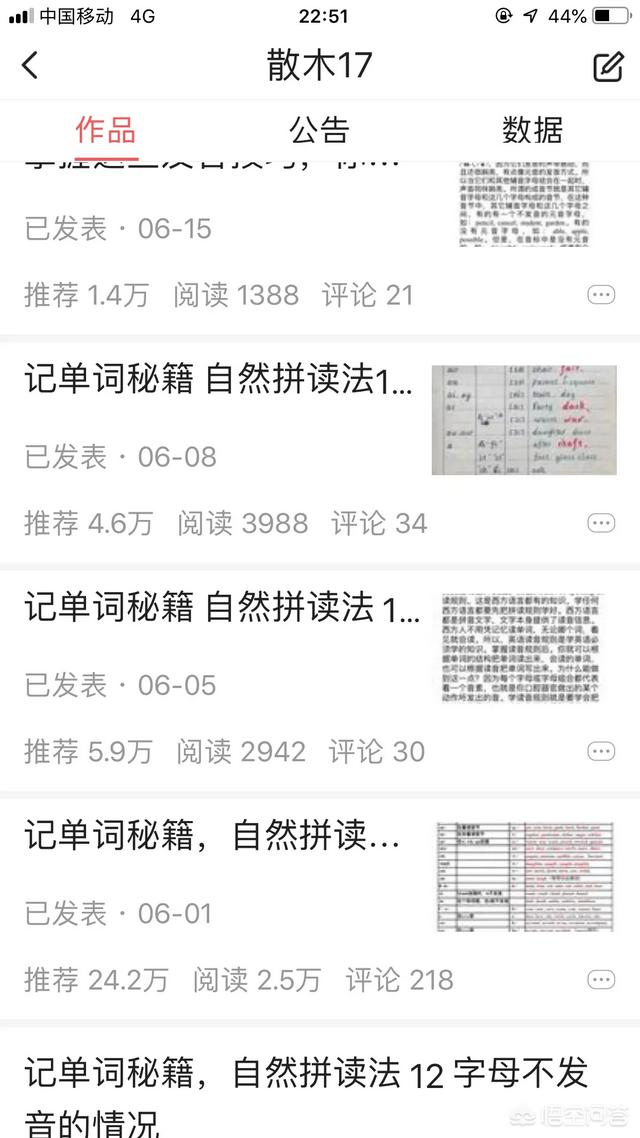640x1138 pixels.
Task: Open the compose/edit icon
Action: [608, 66]
